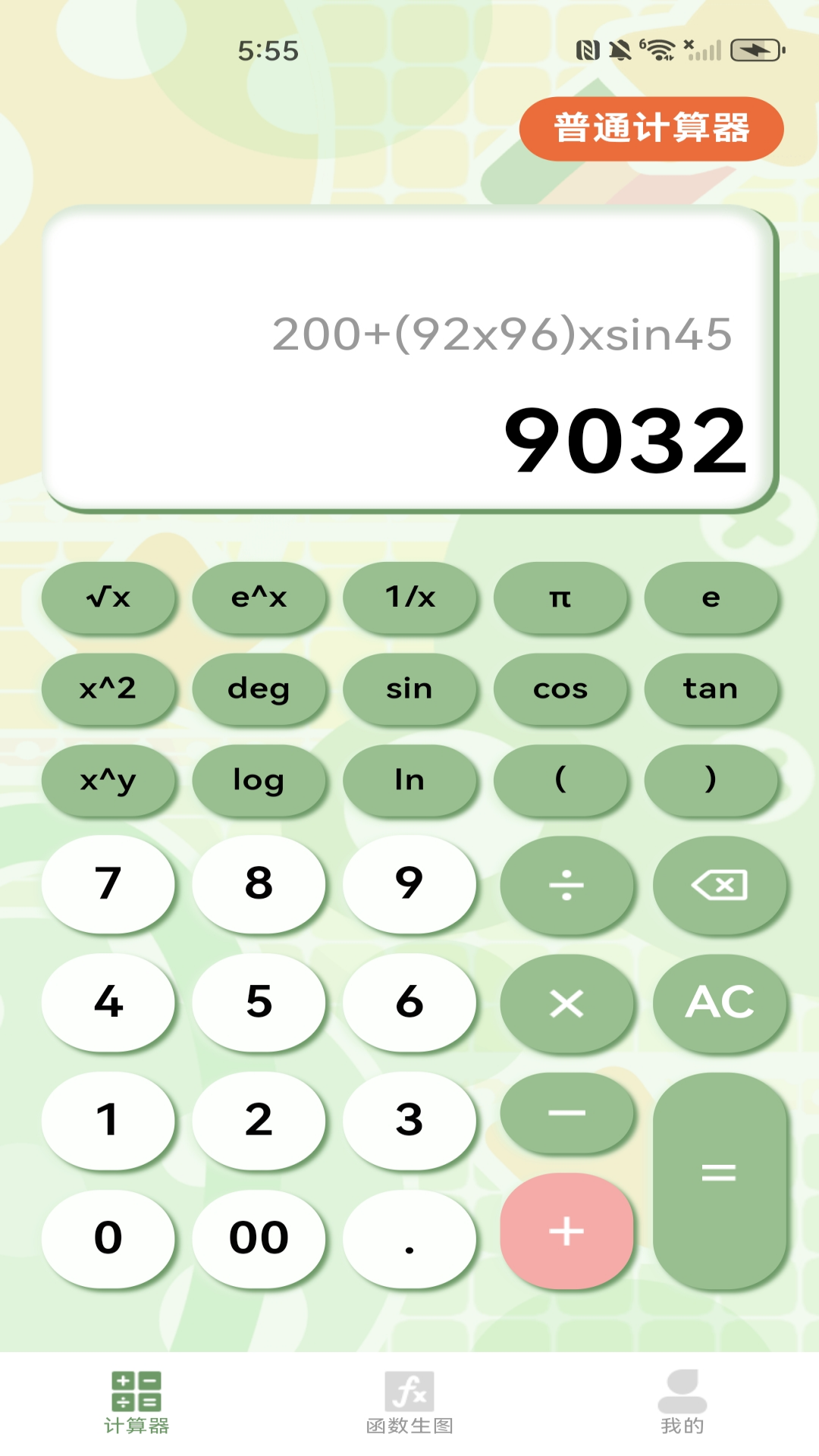Viewport: 819px width, 1456px height.
Task: Clear everything with the AC key
Action: pyautogui.click(x=719, y=1003)
